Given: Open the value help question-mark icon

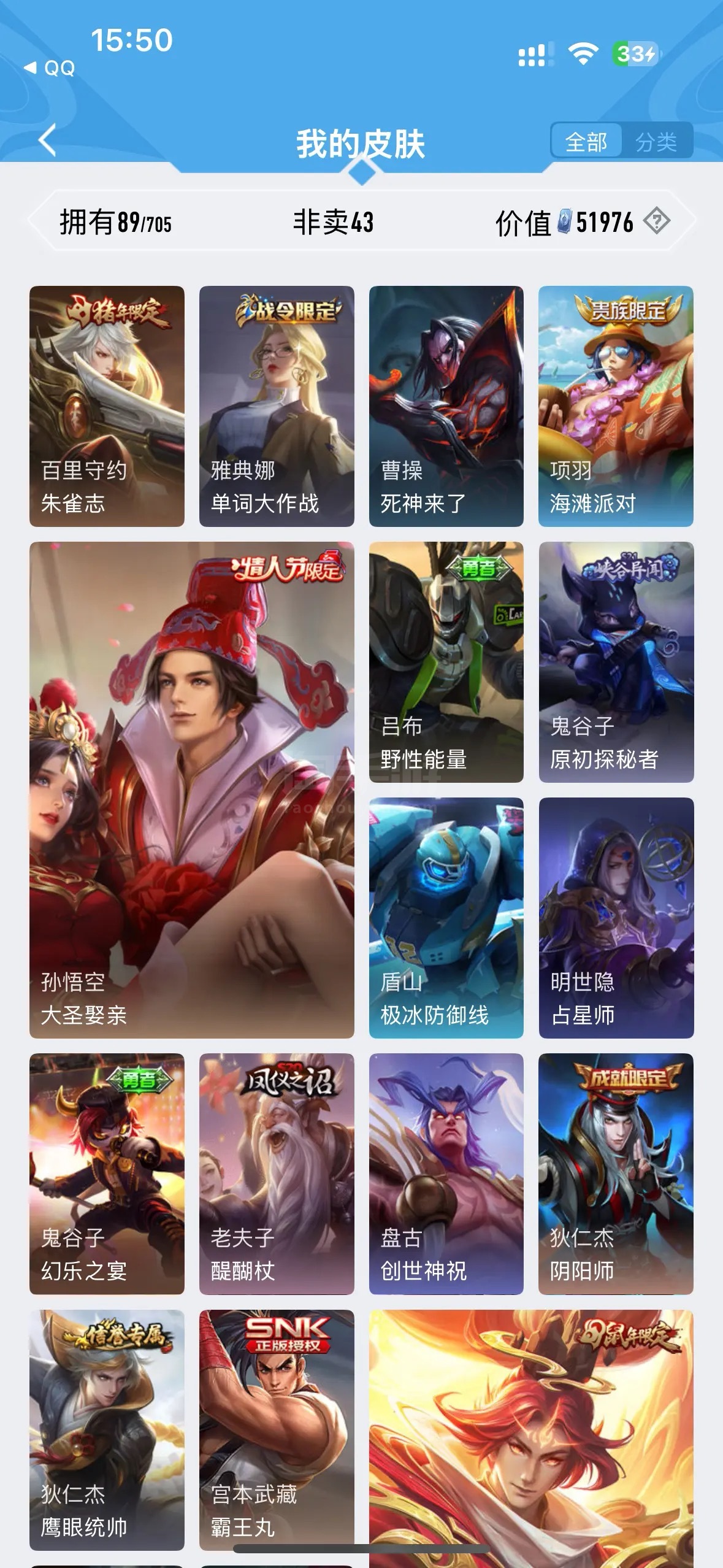Looking at the screenshot, I should point(657,221).
